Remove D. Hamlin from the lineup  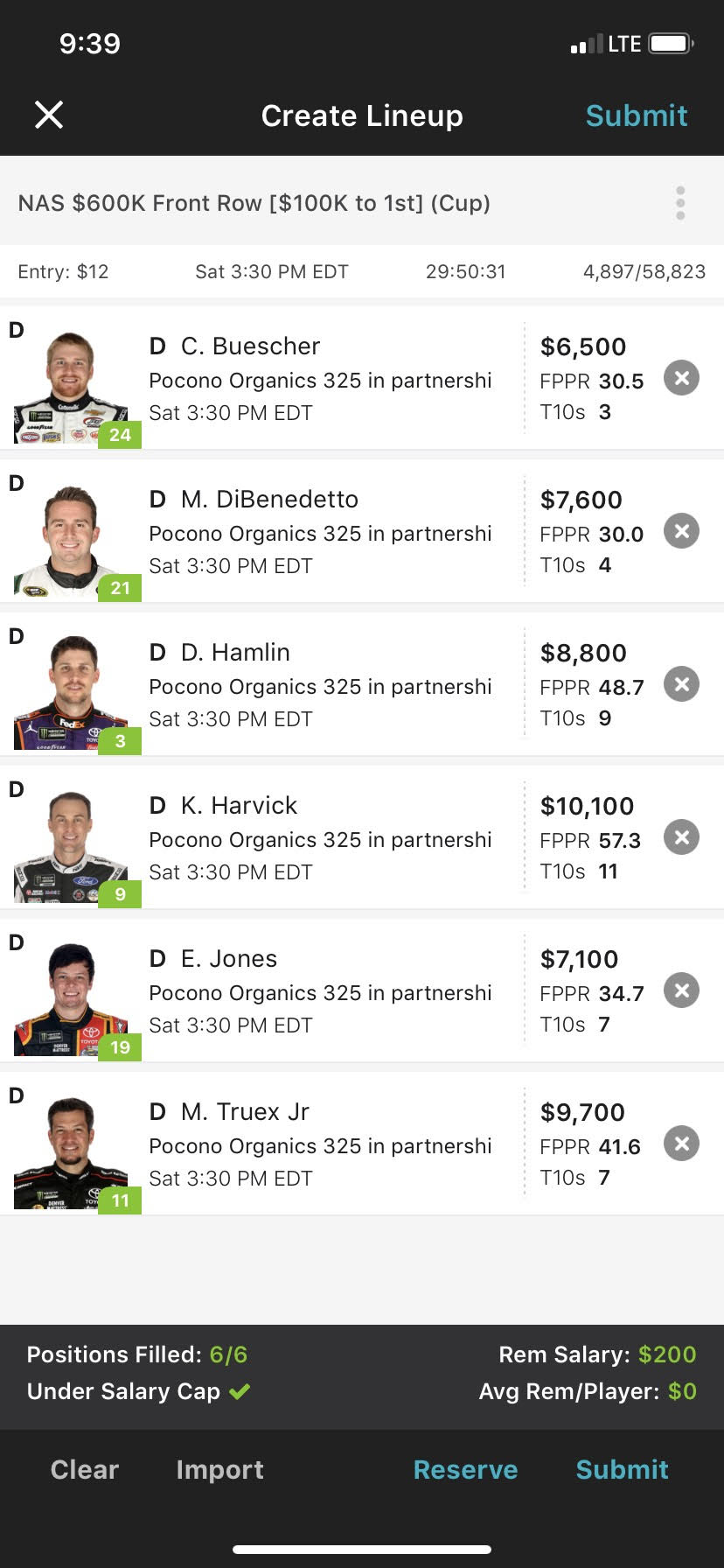pos(681,684)
